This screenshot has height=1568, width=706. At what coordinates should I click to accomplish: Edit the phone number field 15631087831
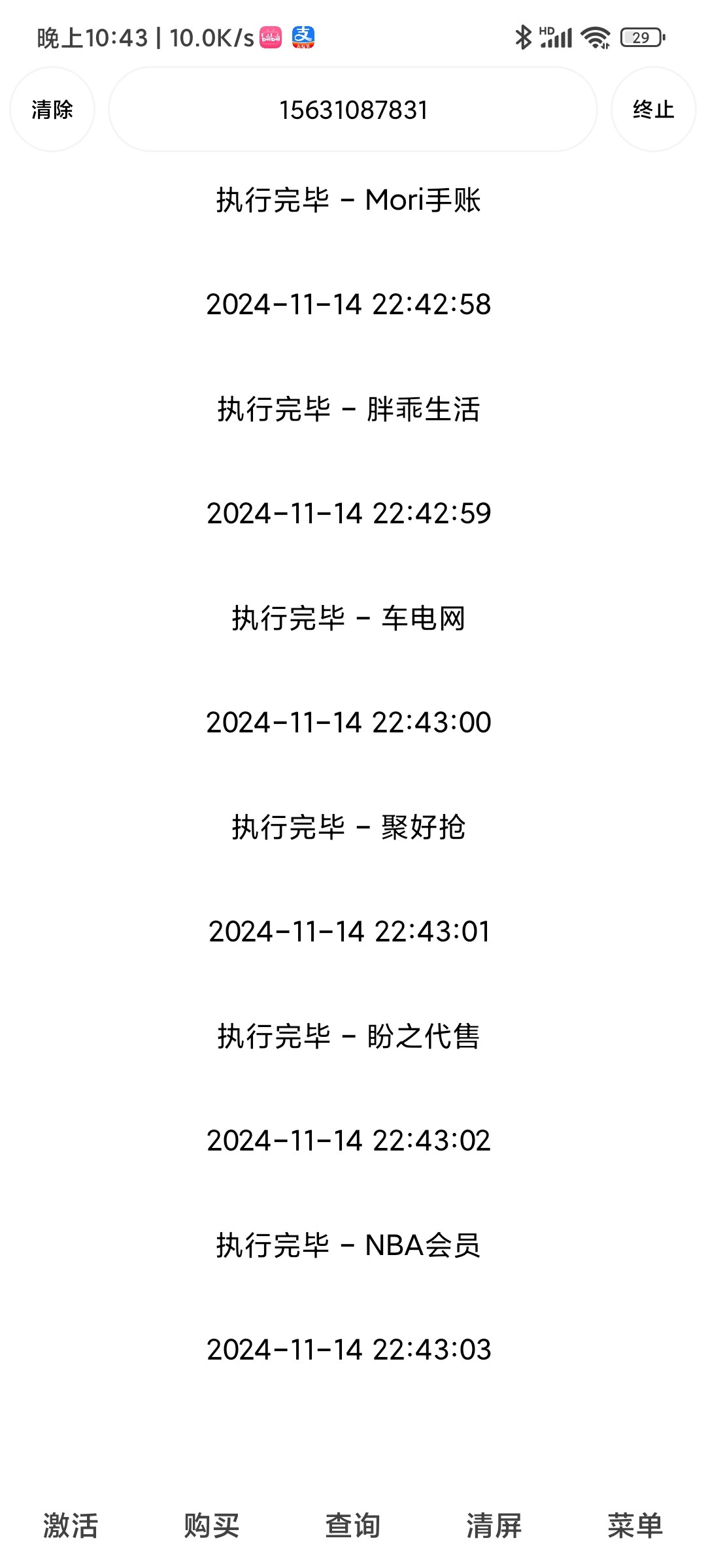(x=353, y=110)
